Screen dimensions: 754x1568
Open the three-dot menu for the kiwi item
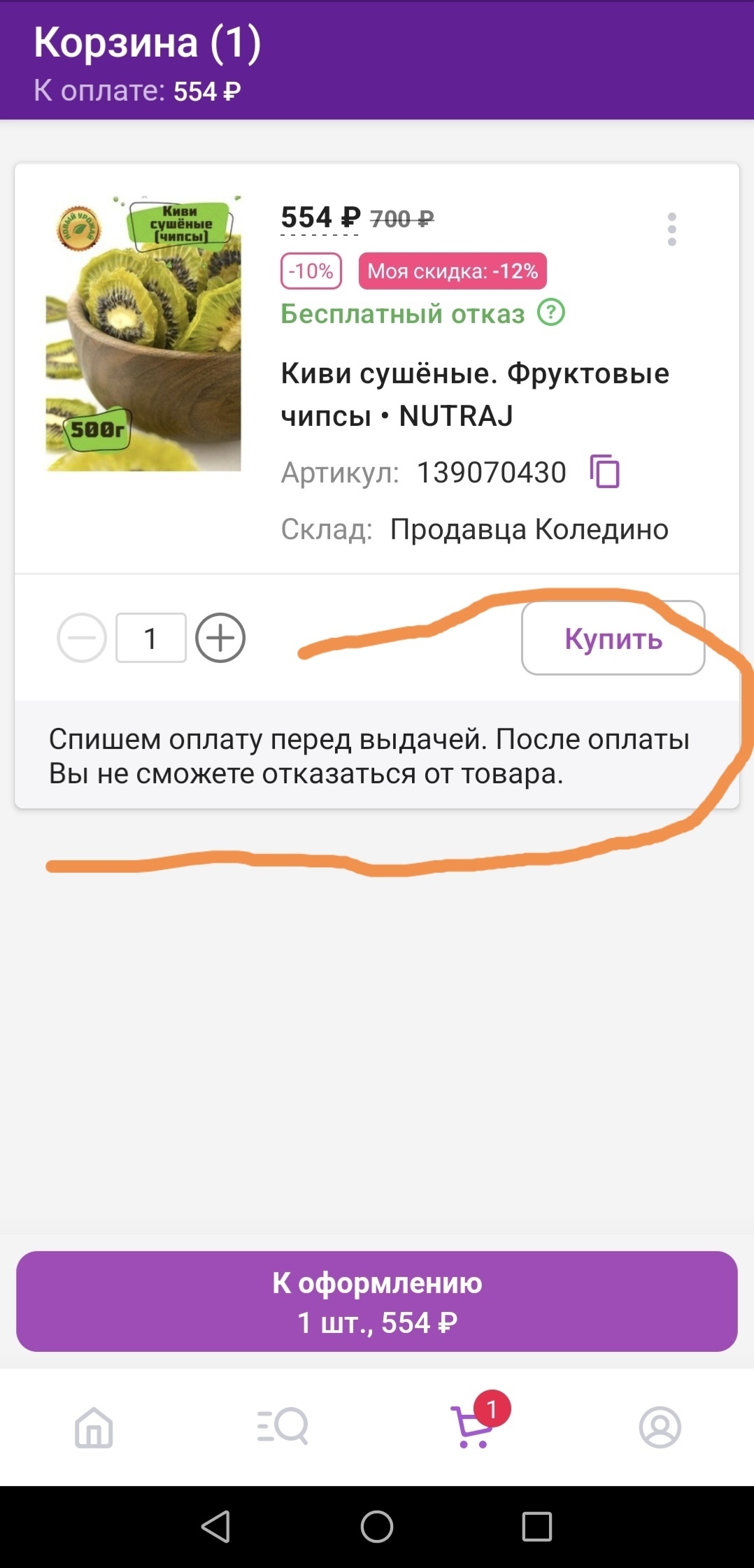(671, 229)
